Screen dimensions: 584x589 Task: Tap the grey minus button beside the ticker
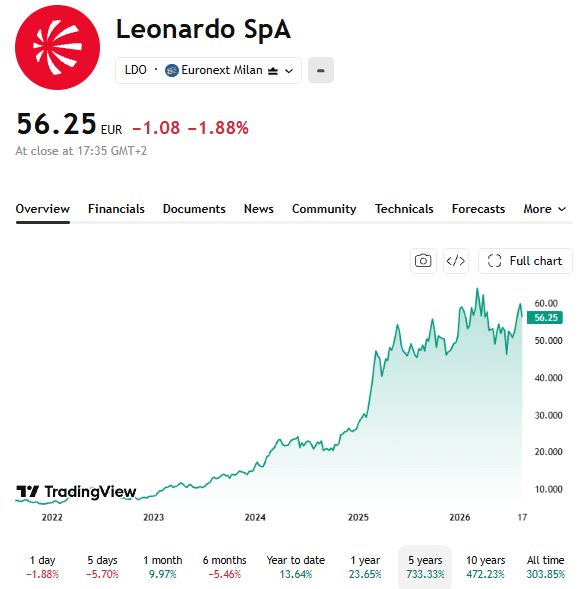[x=321, y=70]
